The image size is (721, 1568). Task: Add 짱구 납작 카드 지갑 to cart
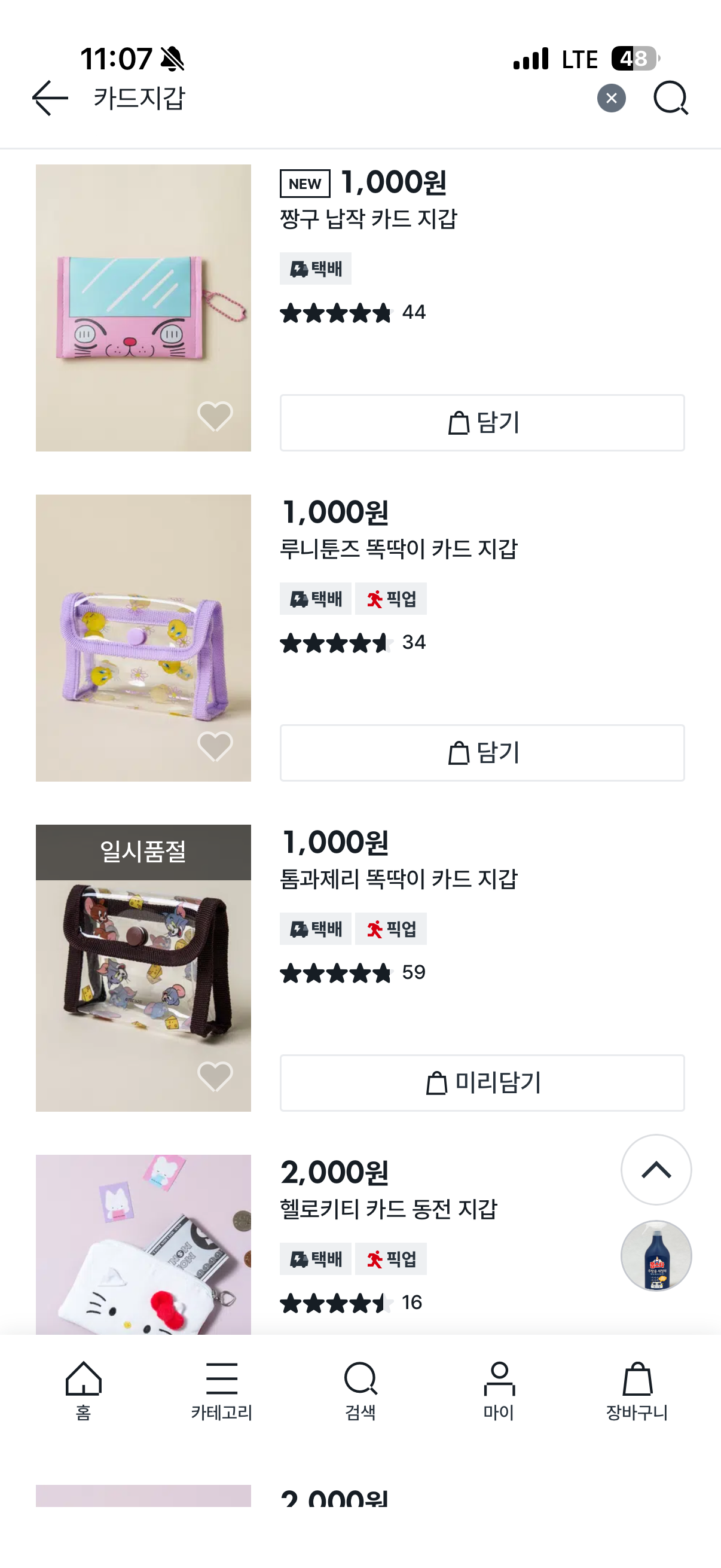click(482, 423)
